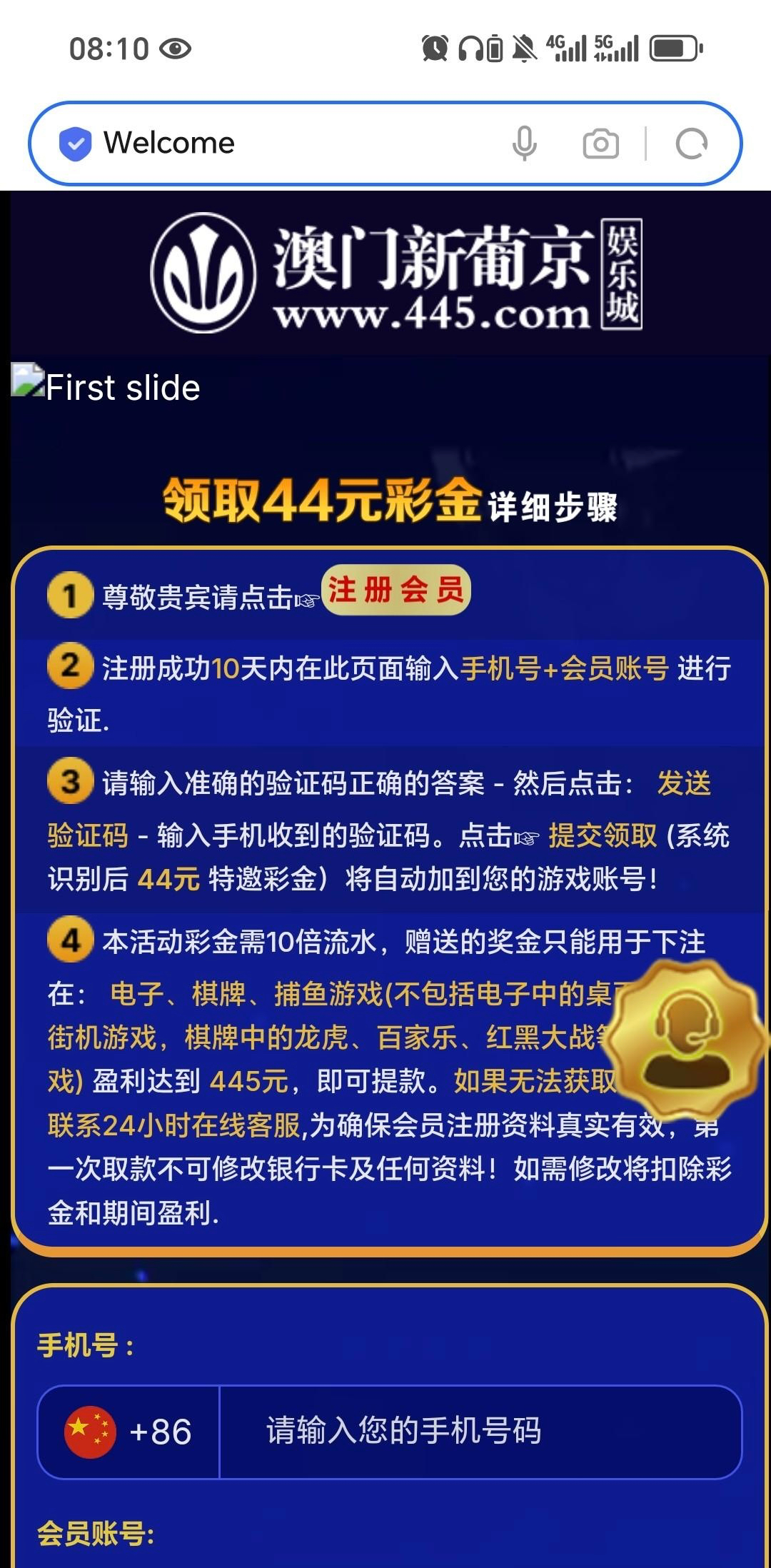The image size is (771, 1568).
Task: Start voice search with the microphone icon
Action: coord(524,144)
